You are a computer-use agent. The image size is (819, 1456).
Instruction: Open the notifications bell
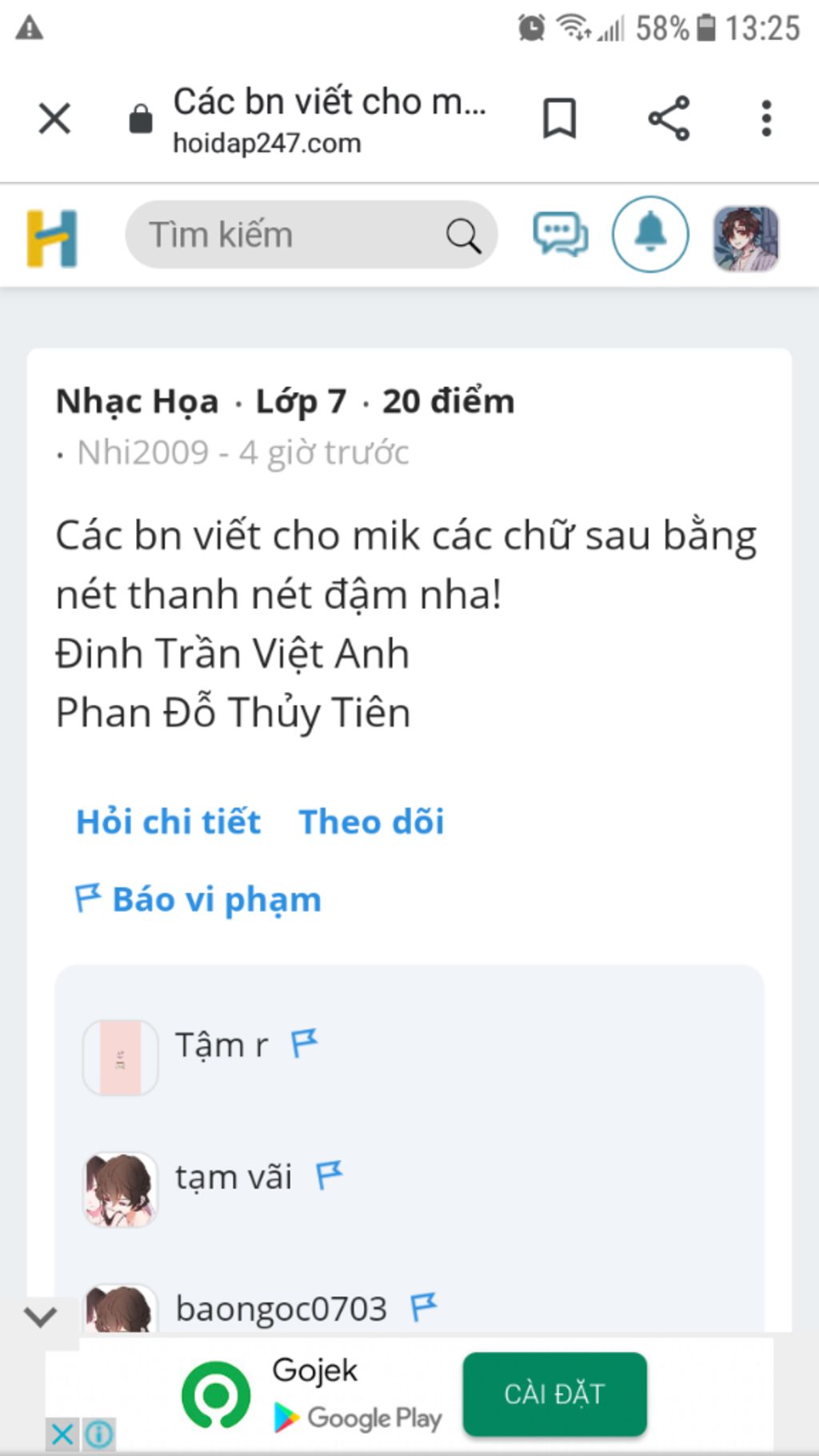[x=650, y=234]
